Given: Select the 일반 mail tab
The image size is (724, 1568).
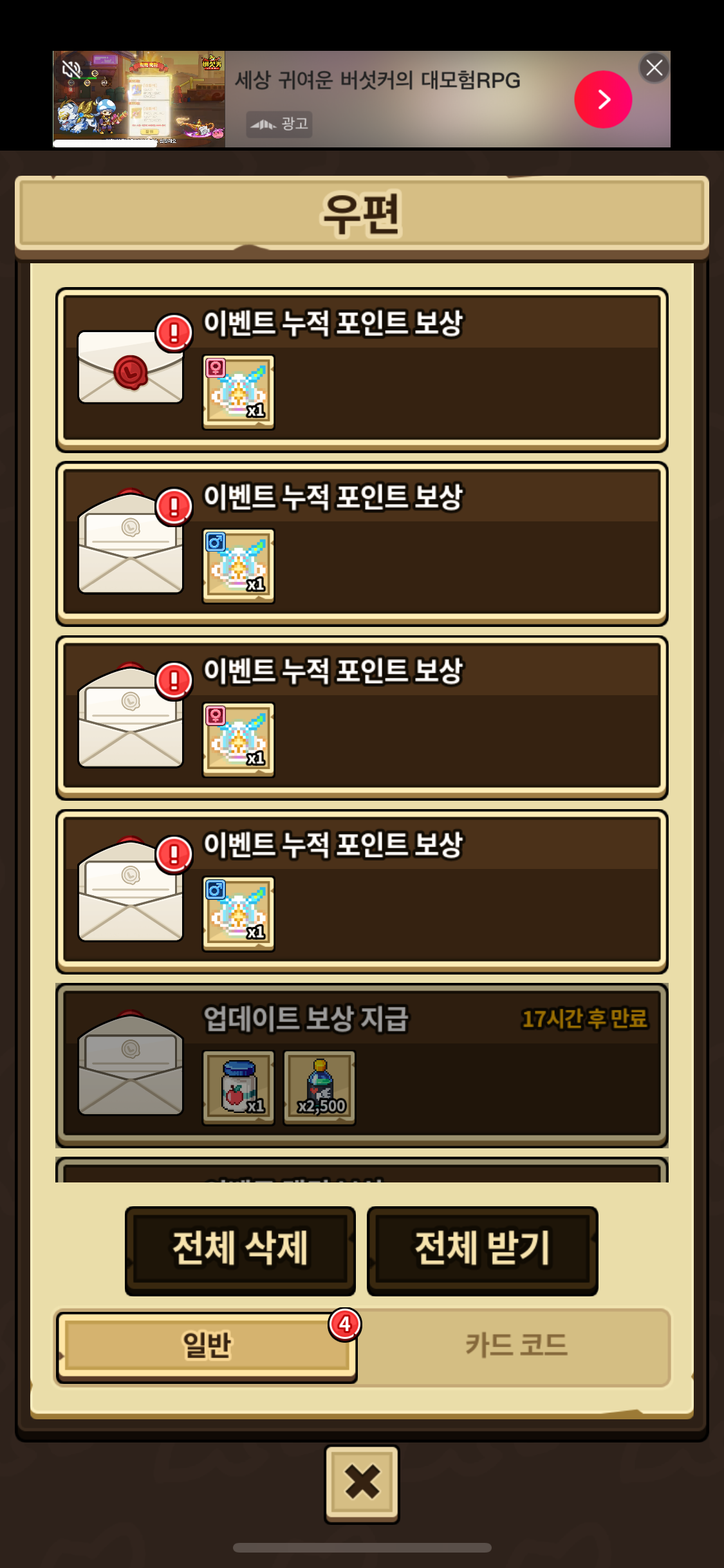Looking at the screenshot, I should [207, 1345].
